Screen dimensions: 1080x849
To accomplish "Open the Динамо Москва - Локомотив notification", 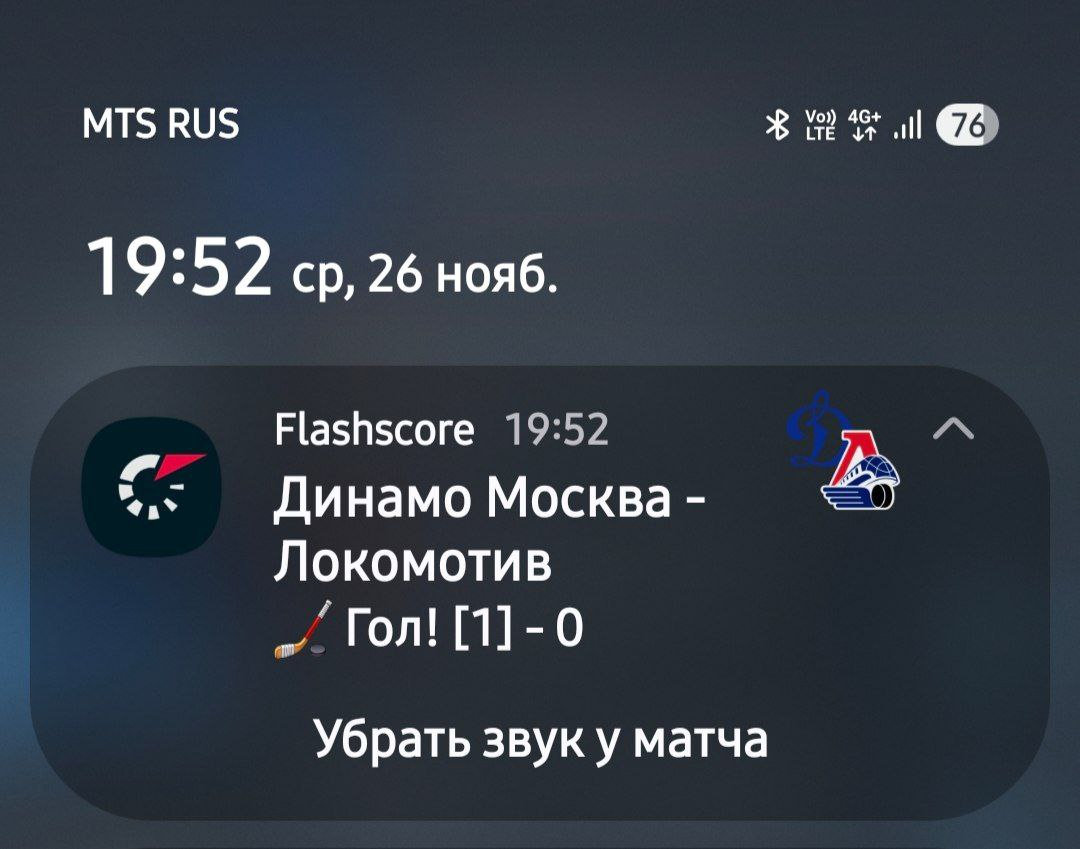I will pyautogui.click(x=488, y=527).
